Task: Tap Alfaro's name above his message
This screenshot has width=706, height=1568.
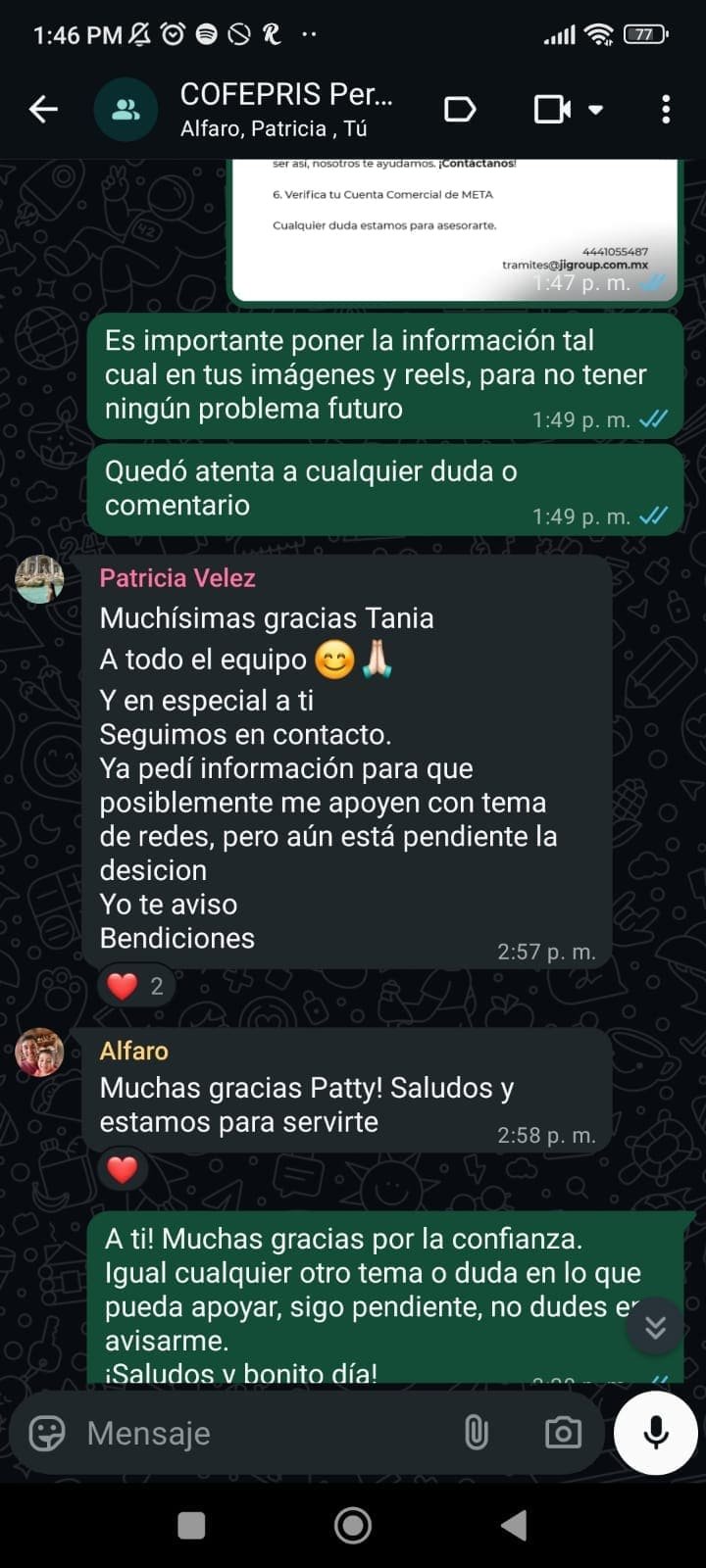Action: tap(133, 1051)
